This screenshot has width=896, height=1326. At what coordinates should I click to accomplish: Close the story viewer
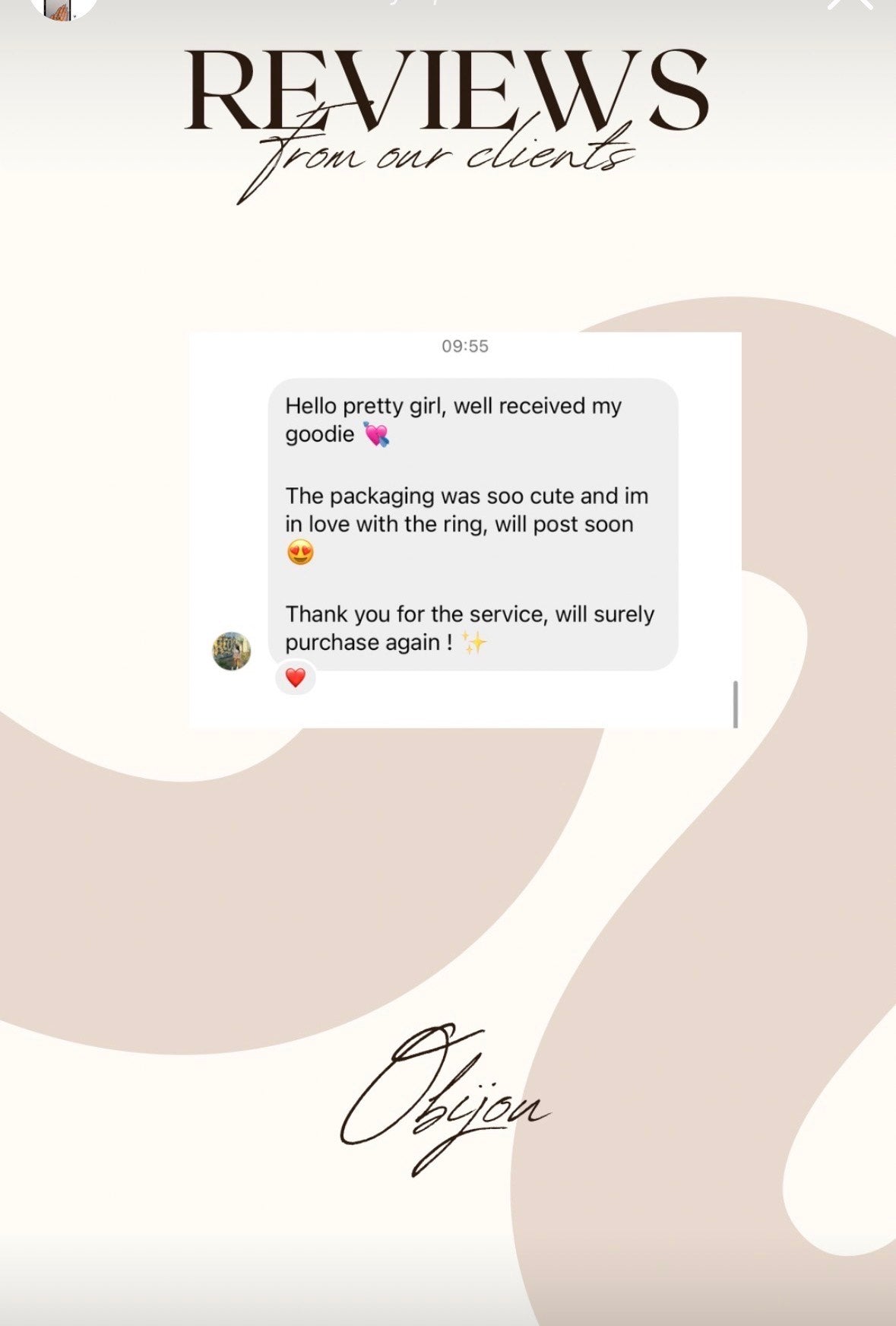[x=849, y=5]
